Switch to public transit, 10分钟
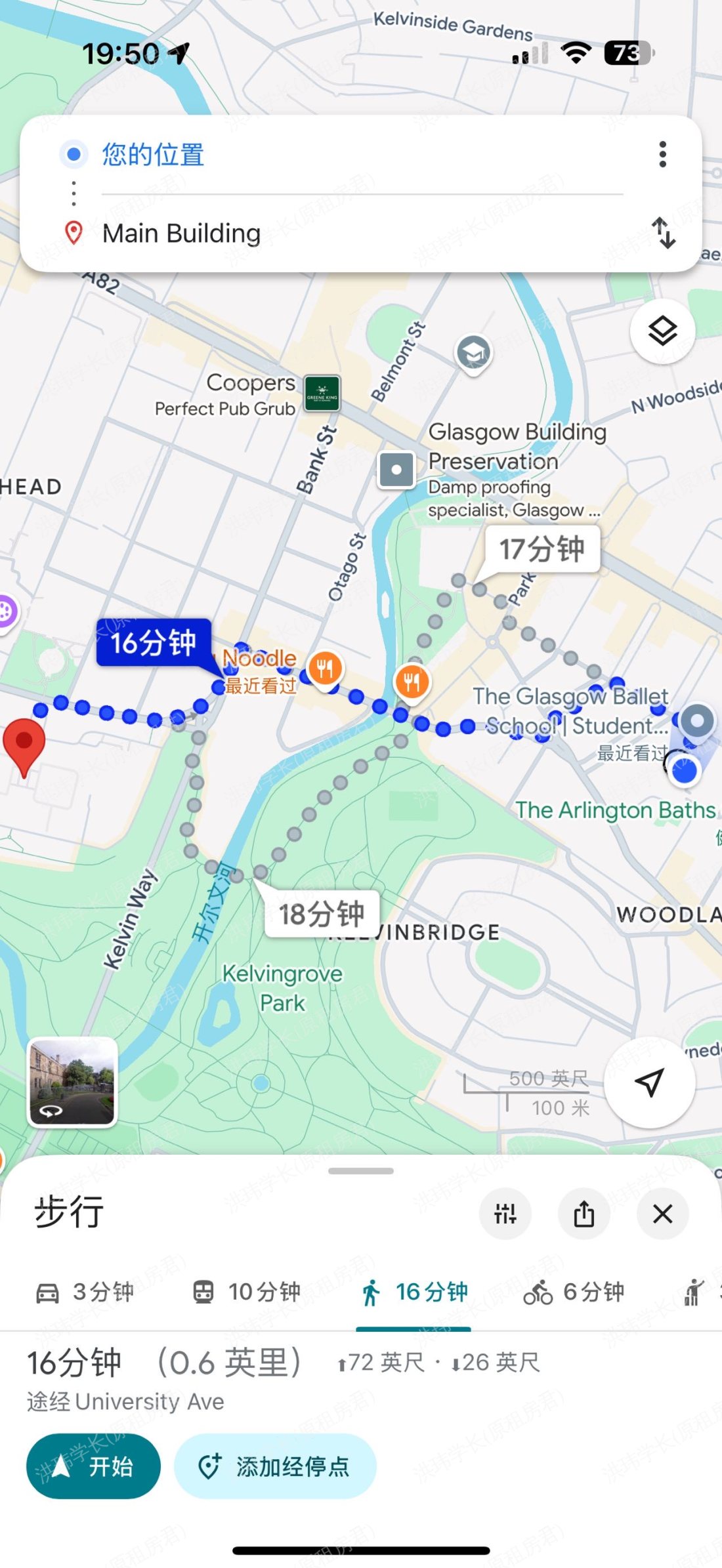Screen dimensions: 722x1568 coord(247,1292)
